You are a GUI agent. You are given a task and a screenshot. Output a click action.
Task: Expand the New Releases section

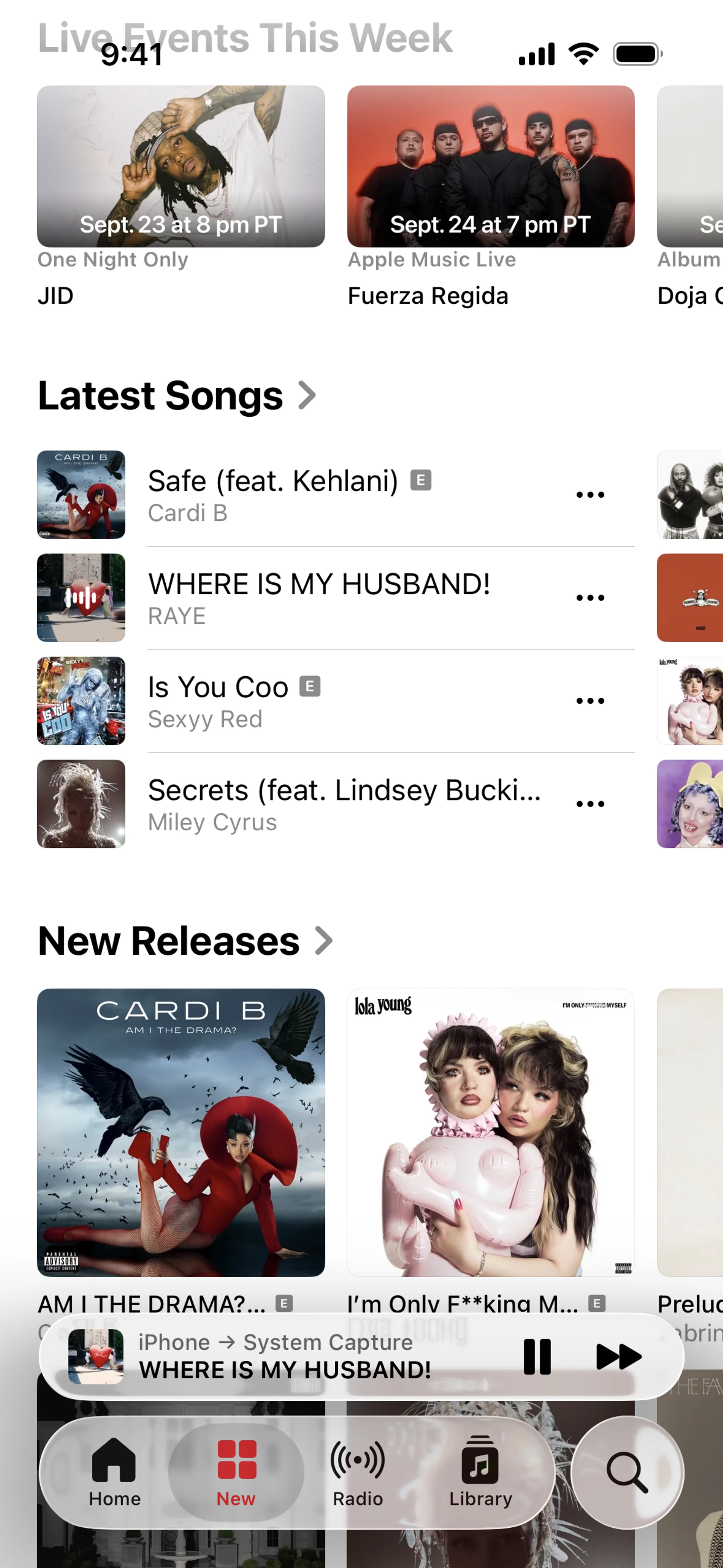click(185, 941)
